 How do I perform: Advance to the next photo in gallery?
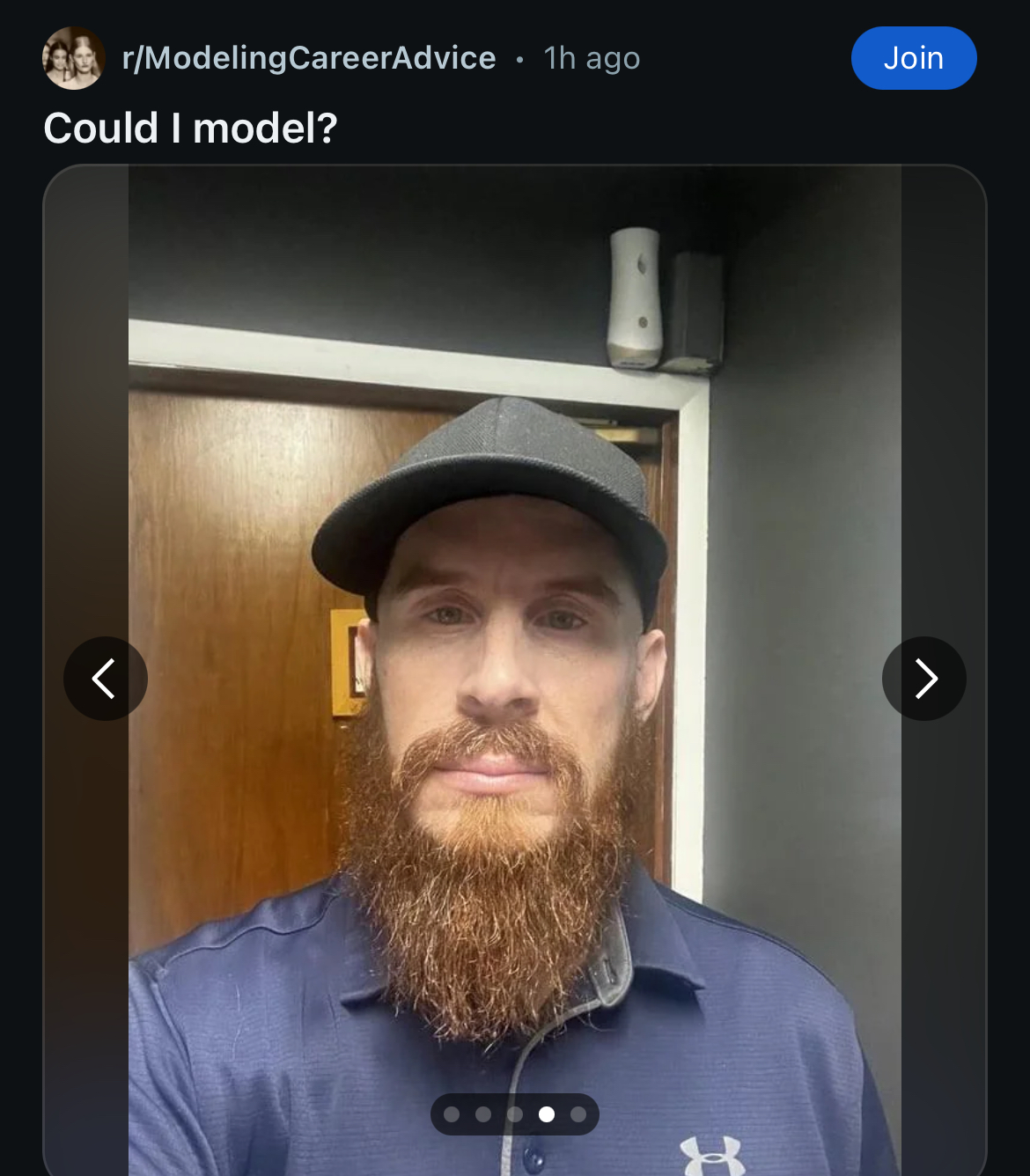(923, 679)
